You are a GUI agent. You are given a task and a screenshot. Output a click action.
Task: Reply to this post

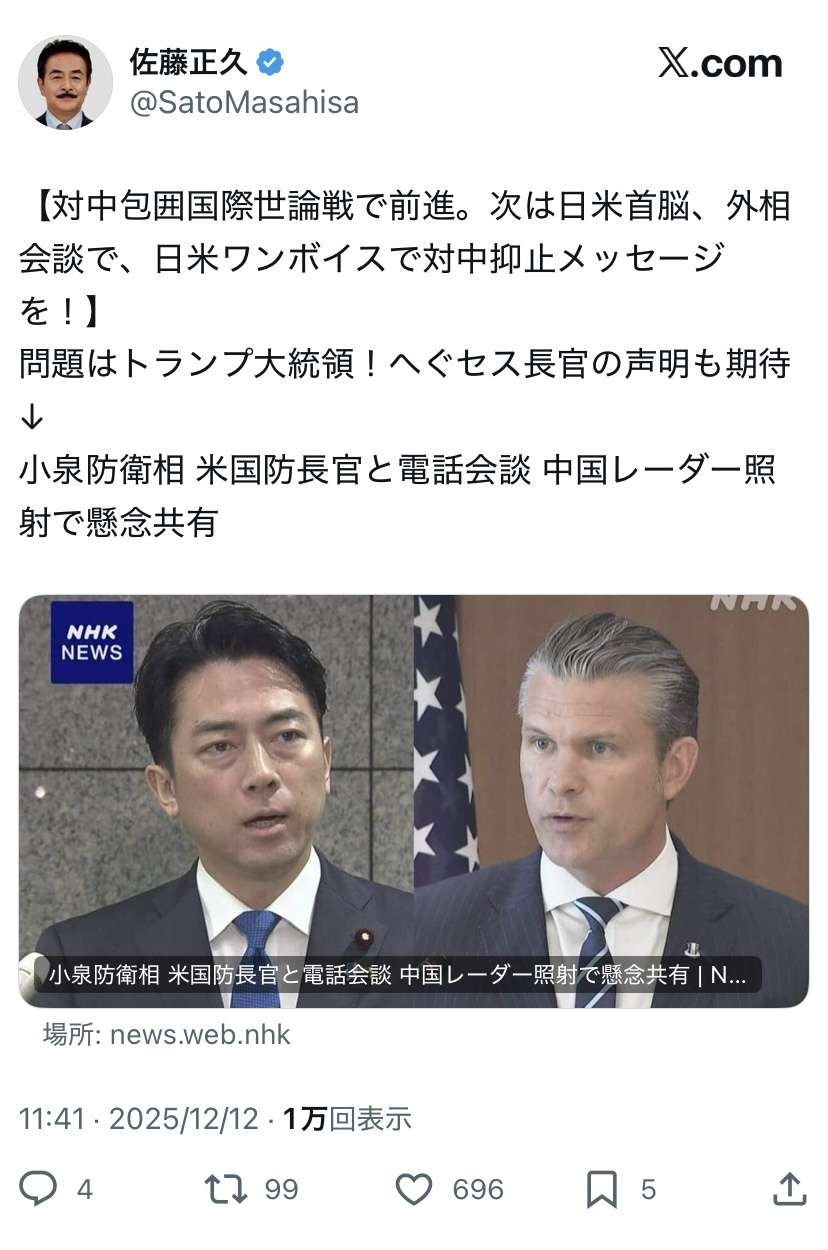(39, 1188)
